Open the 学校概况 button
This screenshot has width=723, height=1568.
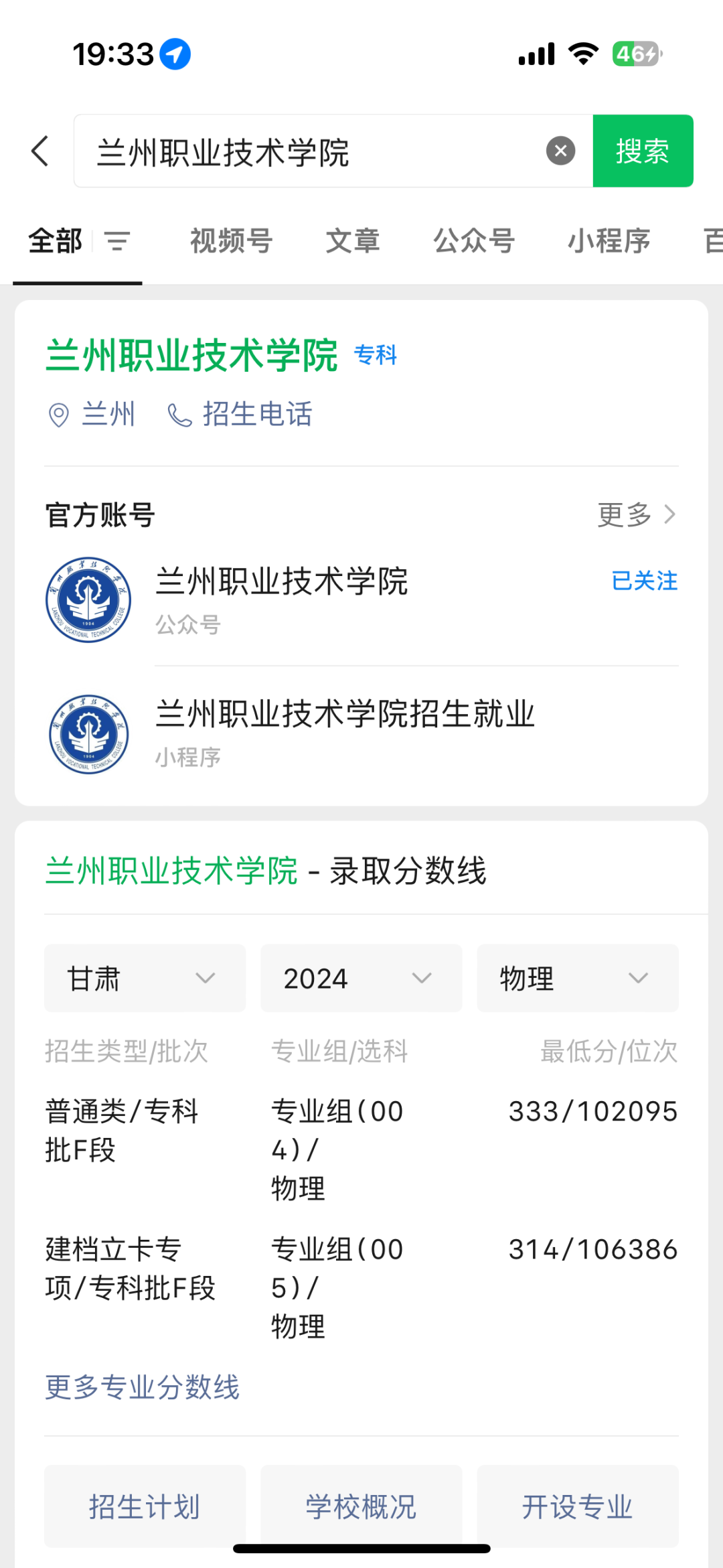pos(361,1507)
